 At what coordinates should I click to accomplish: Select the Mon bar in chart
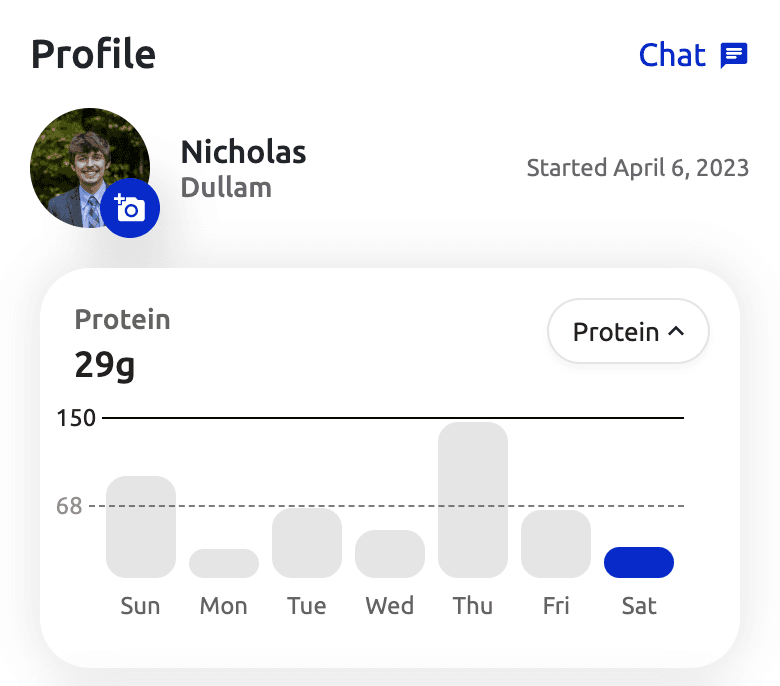click(x=224, y=563)
